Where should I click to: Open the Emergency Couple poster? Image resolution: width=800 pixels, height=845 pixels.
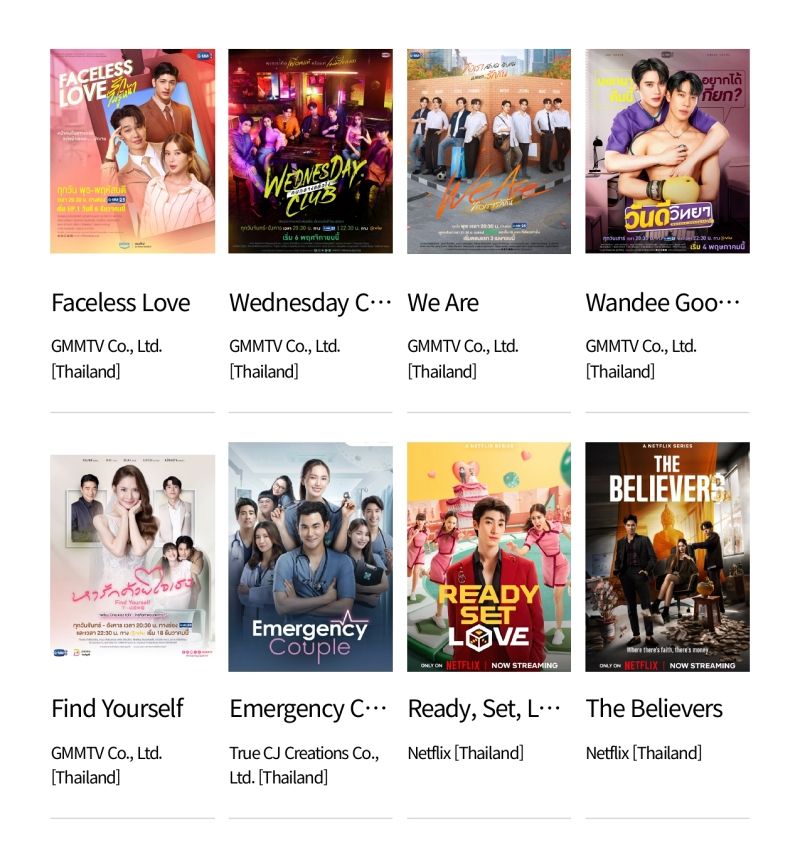click(310, 557)
